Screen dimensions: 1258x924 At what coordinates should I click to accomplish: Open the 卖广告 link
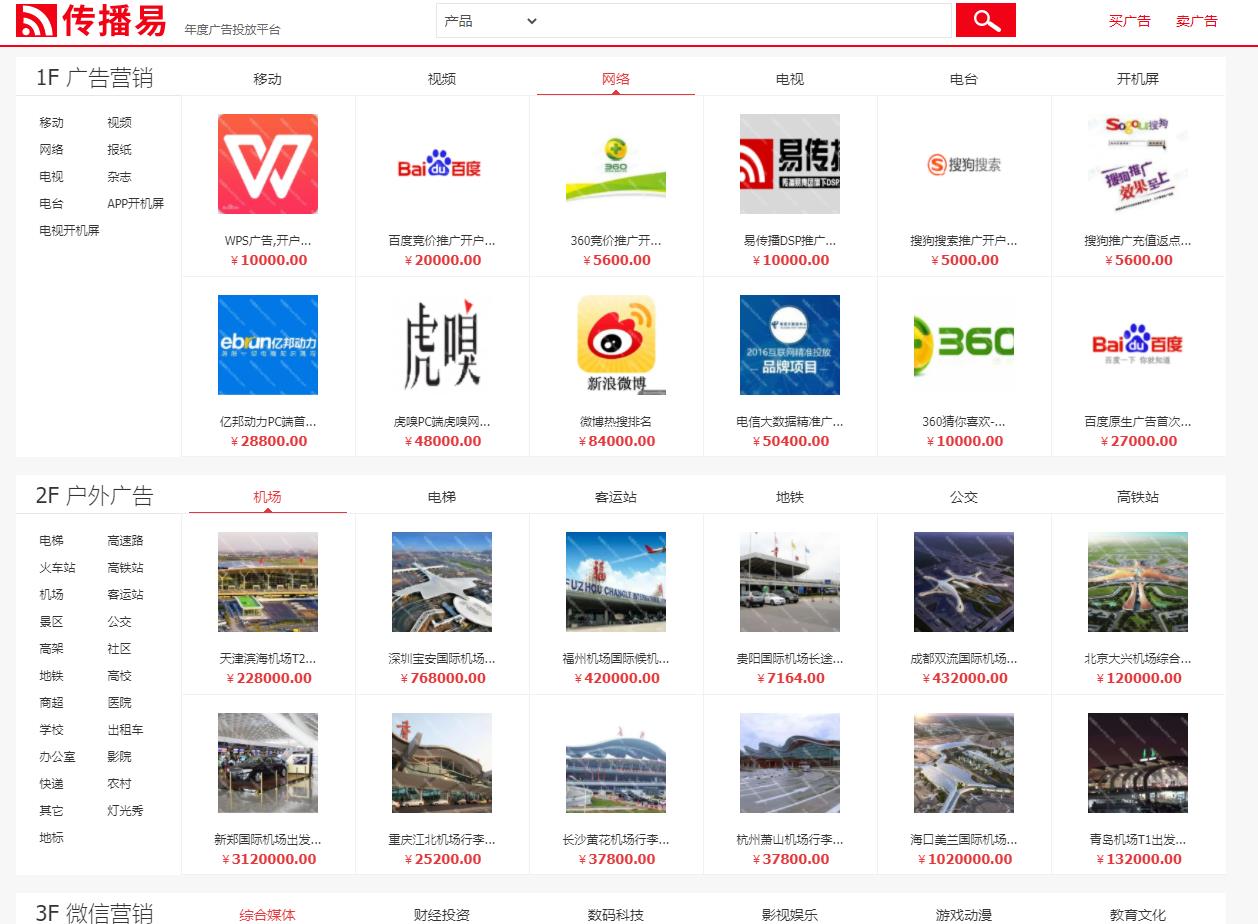[1196, 21]
